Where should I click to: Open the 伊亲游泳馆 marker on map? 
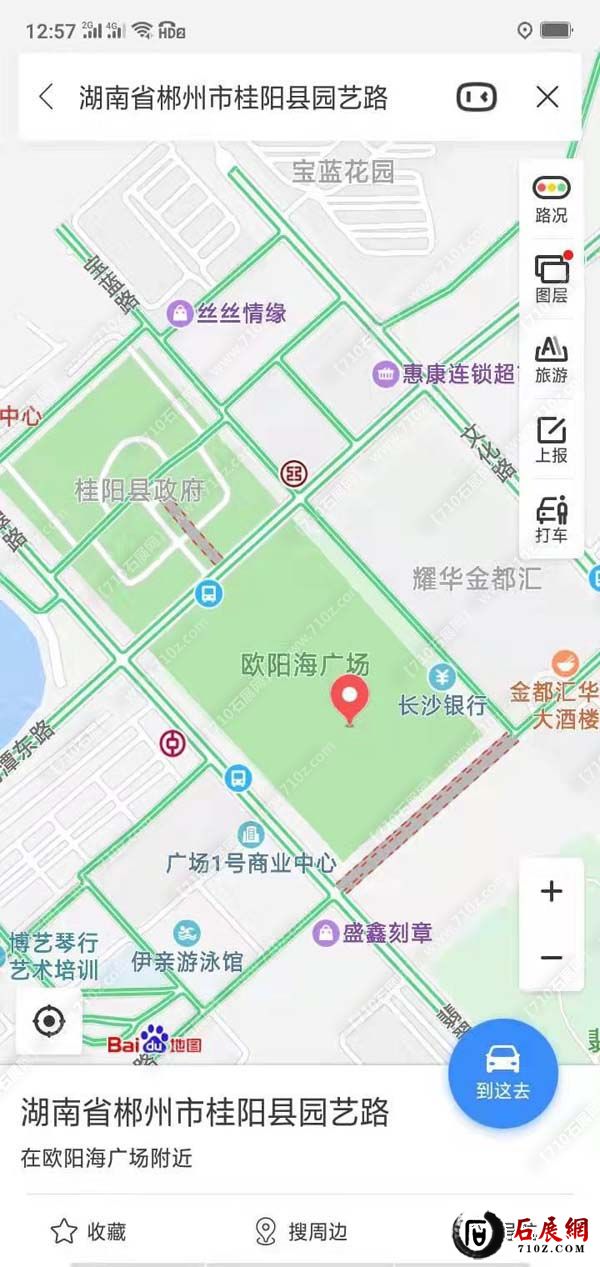[x=186, y=934]
